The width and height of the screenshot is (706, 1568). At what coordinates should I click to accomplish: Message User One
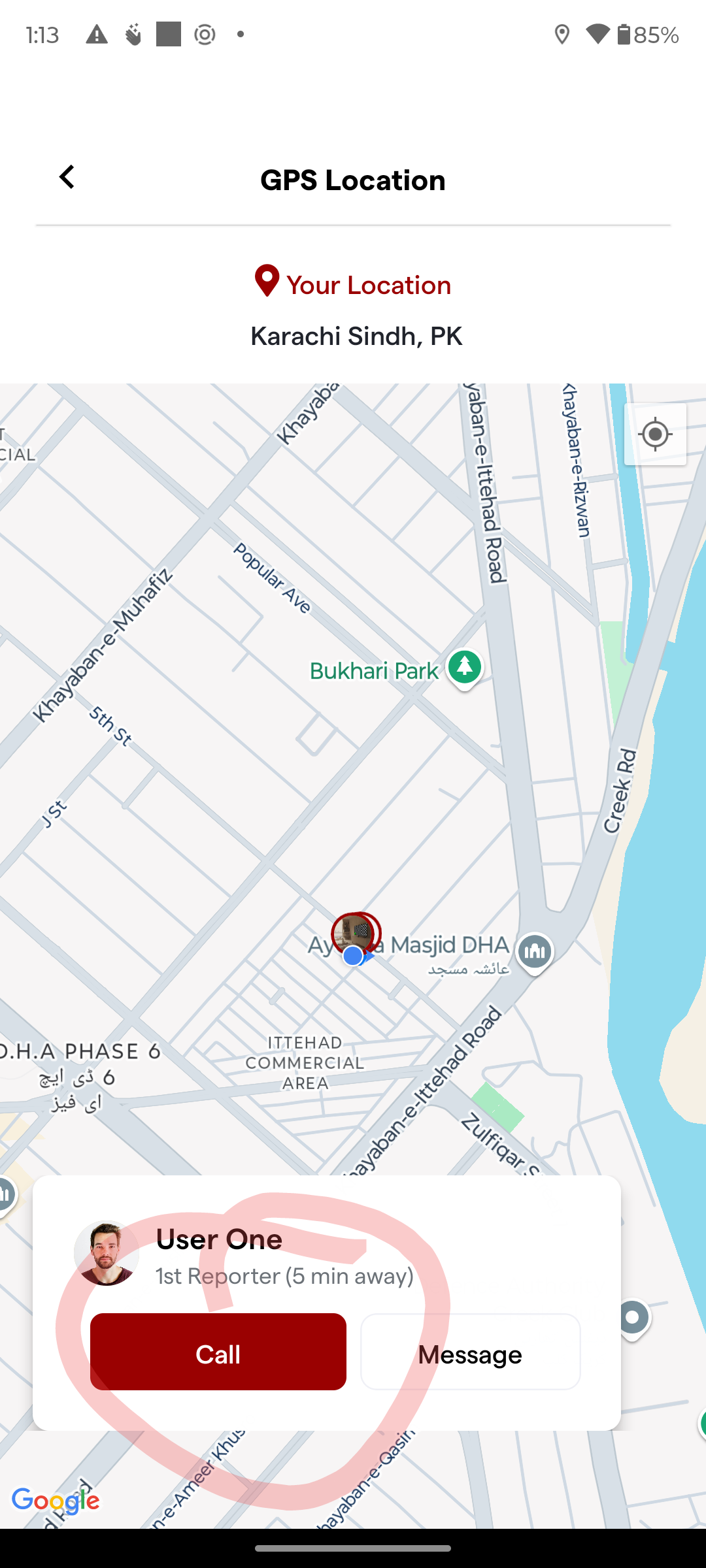pos(471,1352)
